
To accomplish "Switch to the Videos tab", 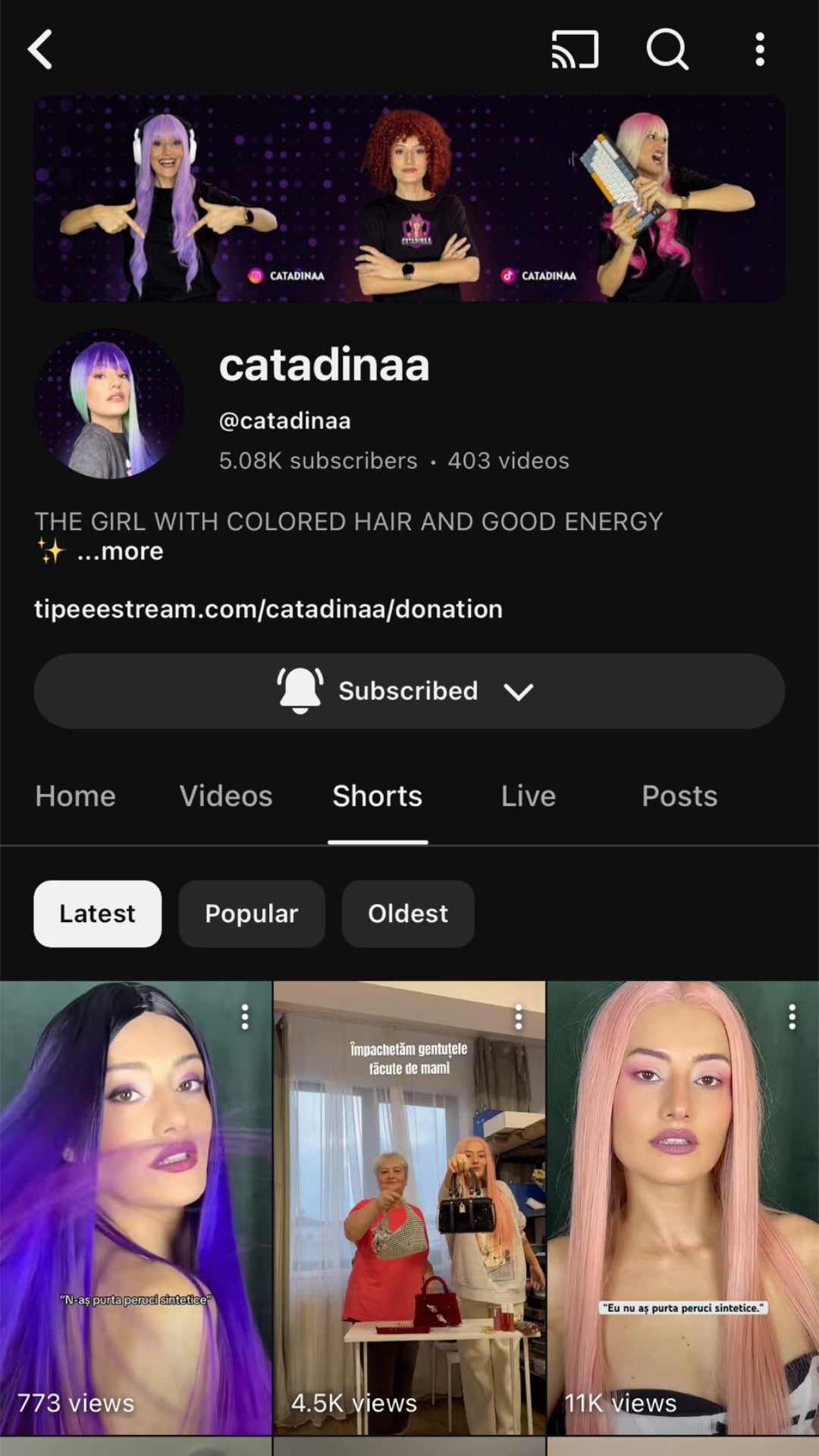I will pos(225,796).
